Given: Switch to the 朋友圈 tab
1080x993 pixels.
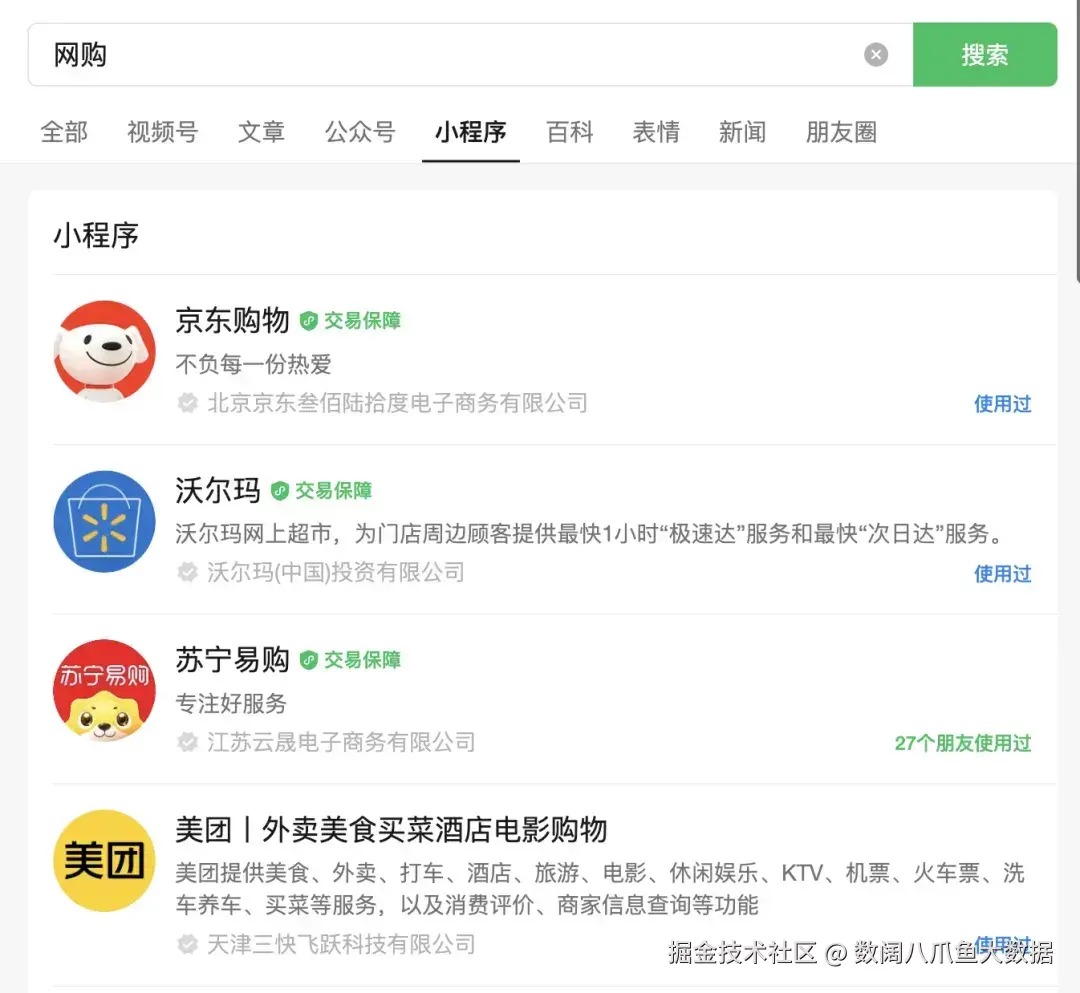Looking at the screenshot, I should (x=841, y=132).
